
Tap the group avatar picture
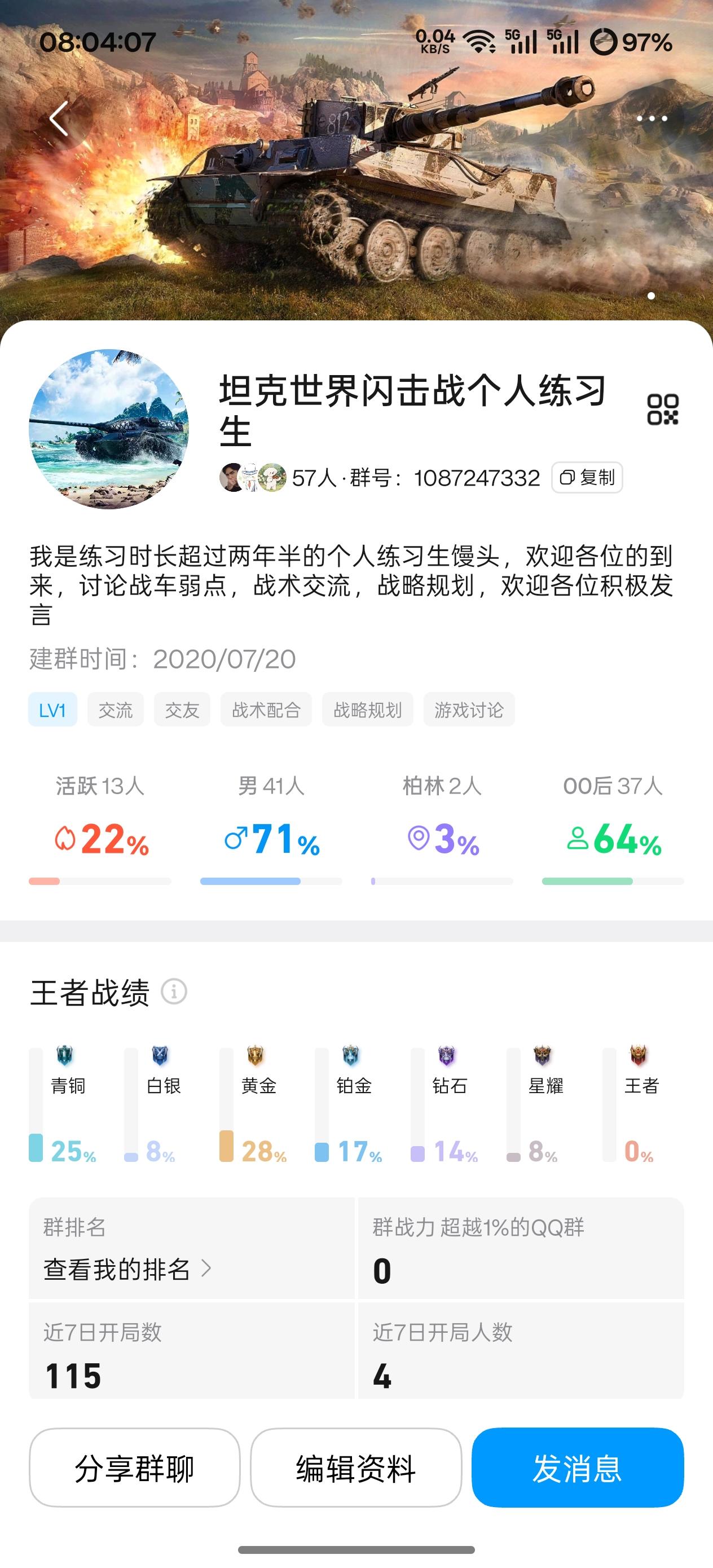pos(109,429)
